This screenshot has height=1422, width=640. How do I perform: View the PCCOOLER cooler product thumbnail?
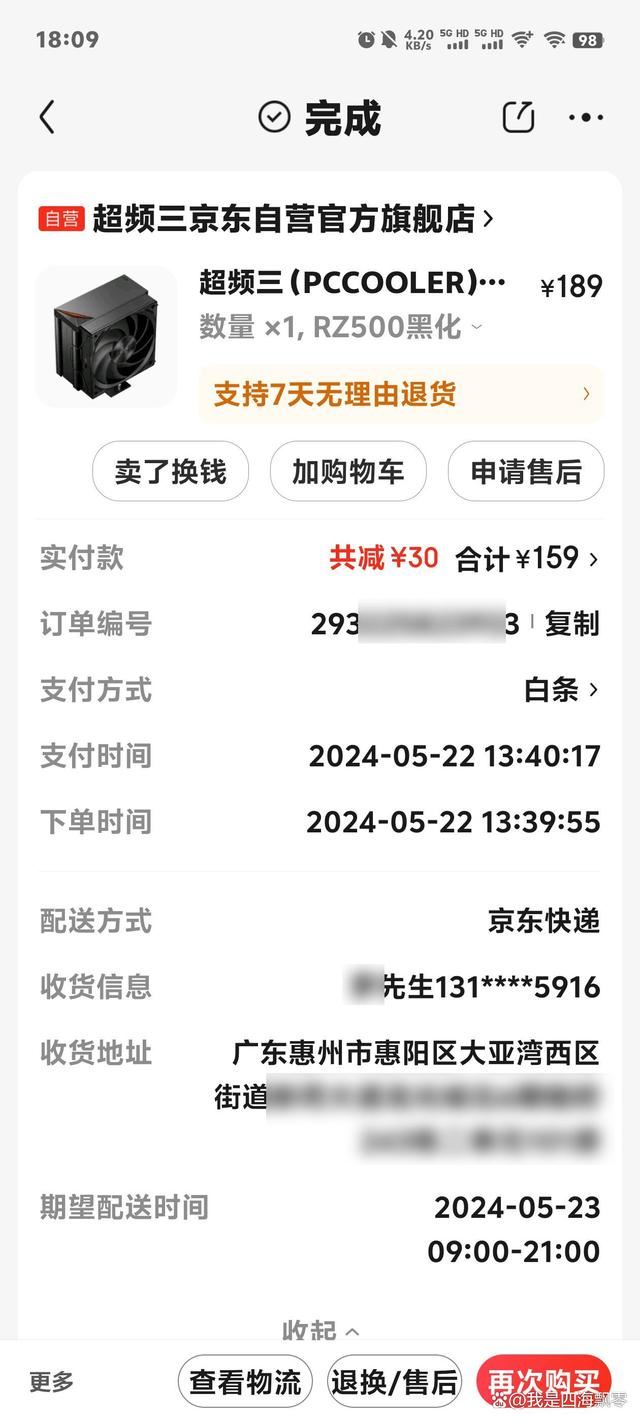pos(106,335)
